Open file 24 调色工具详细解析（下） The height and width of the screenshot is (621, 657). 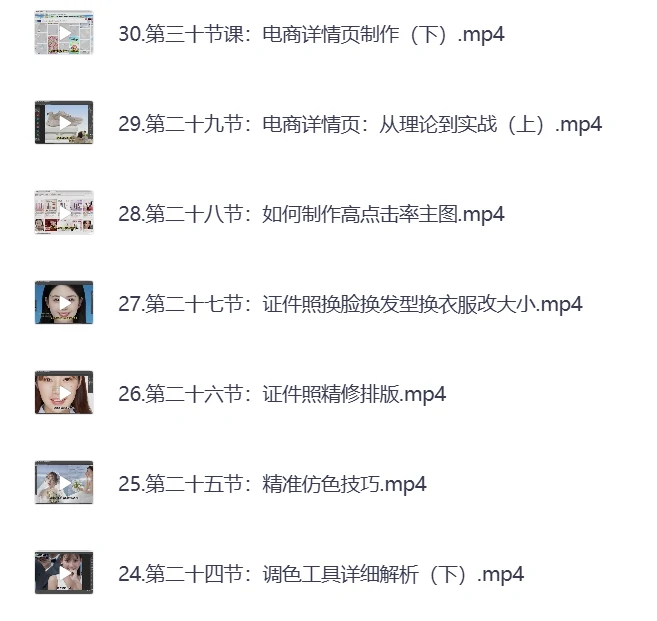click(x=321, y=574)
